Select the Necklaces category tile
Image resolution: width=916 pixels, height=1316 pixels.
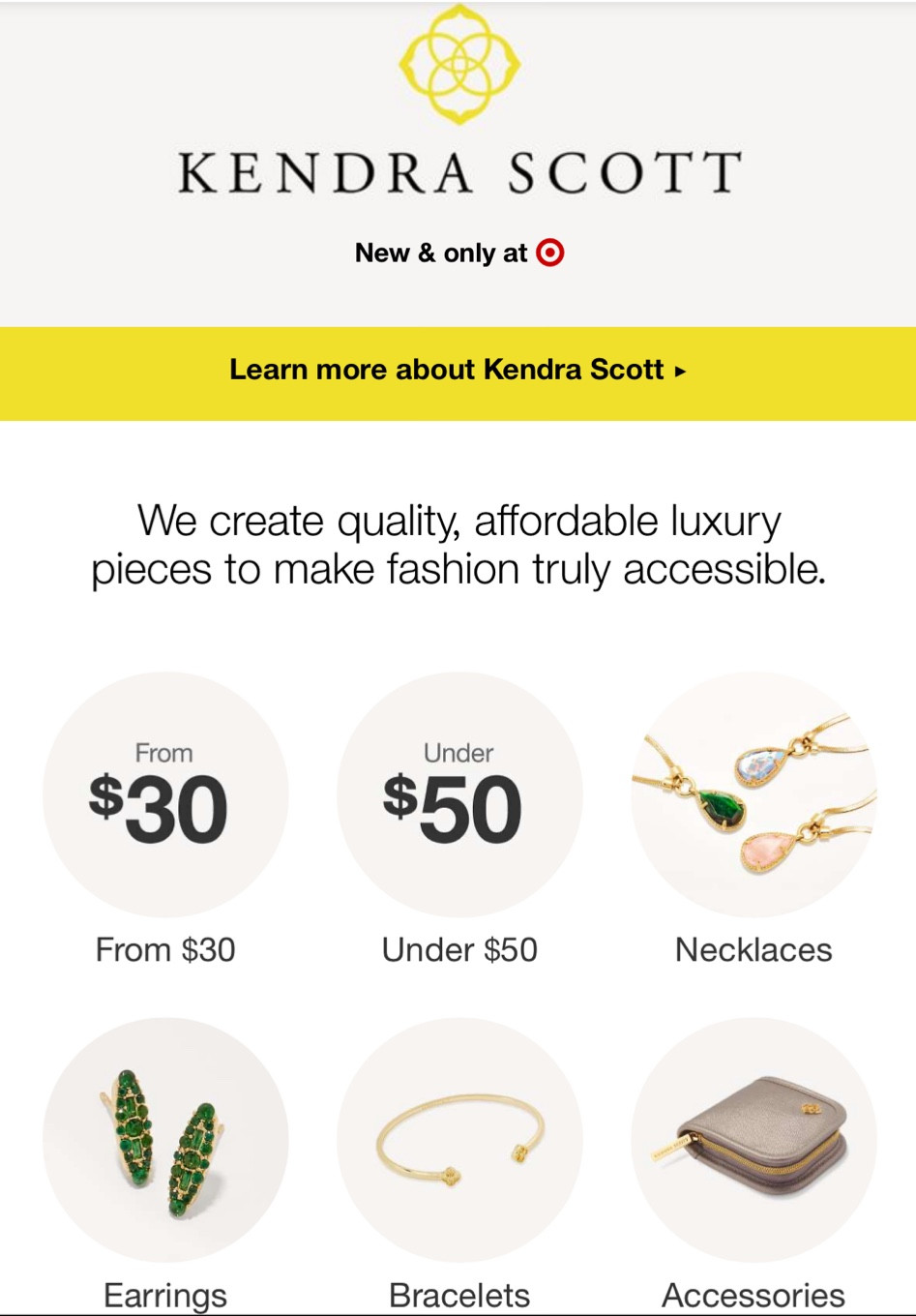point(753,795)
